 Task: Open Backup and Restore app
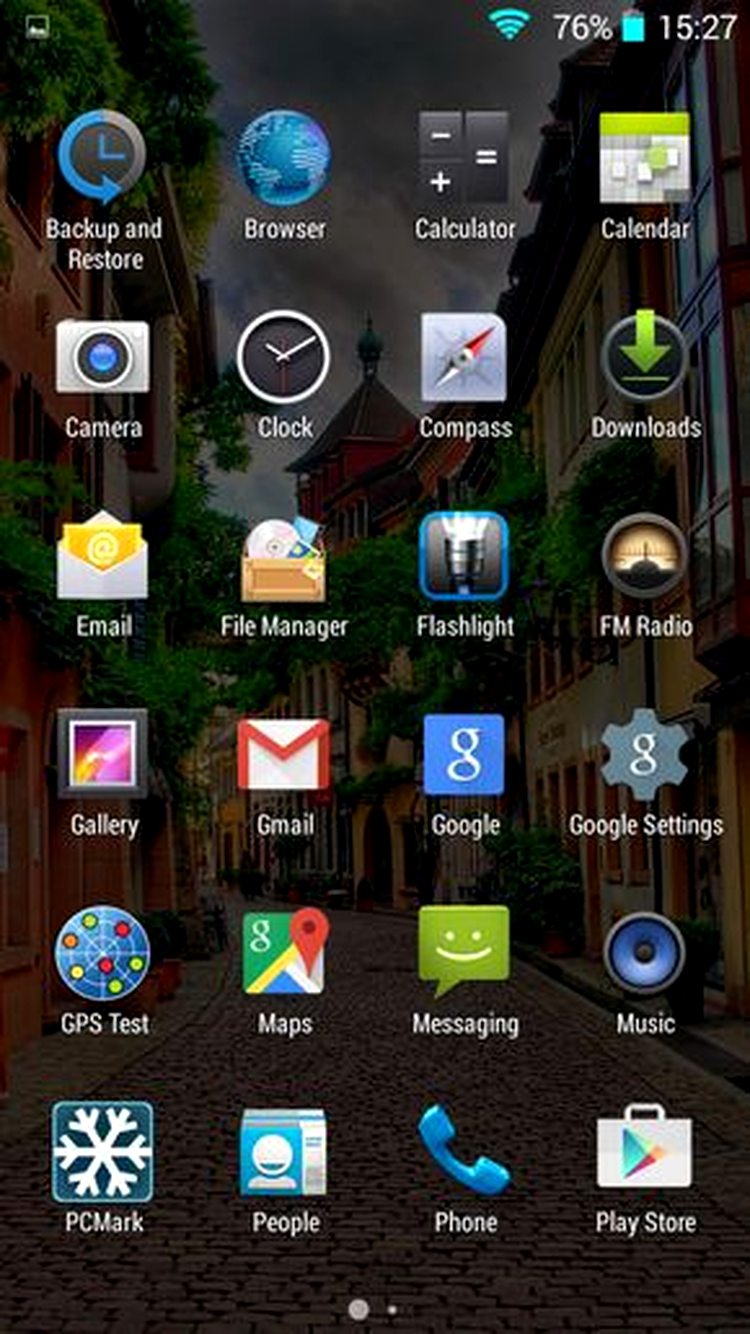coord(103,158)
